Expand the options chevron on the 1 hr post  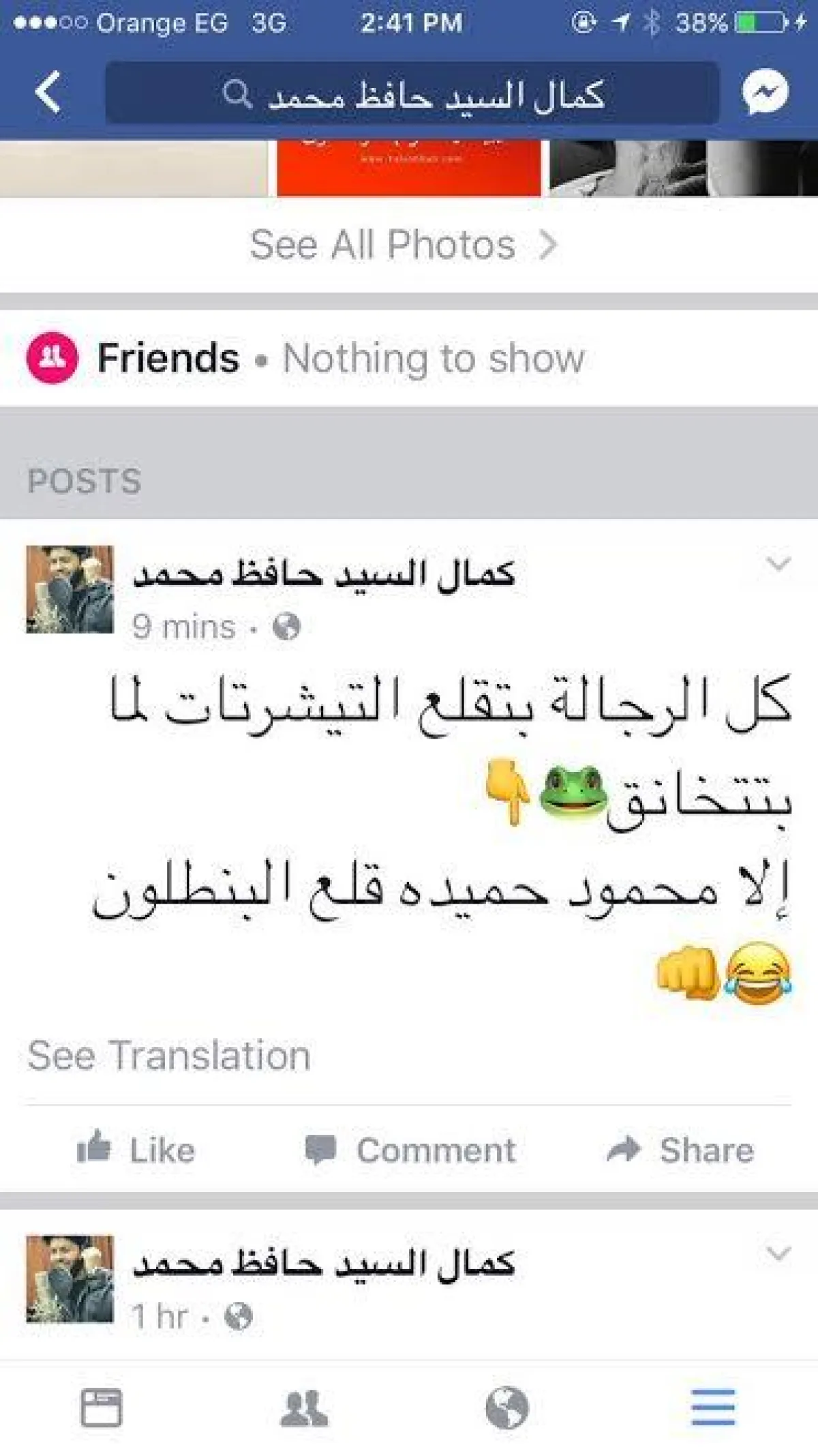778,1253
